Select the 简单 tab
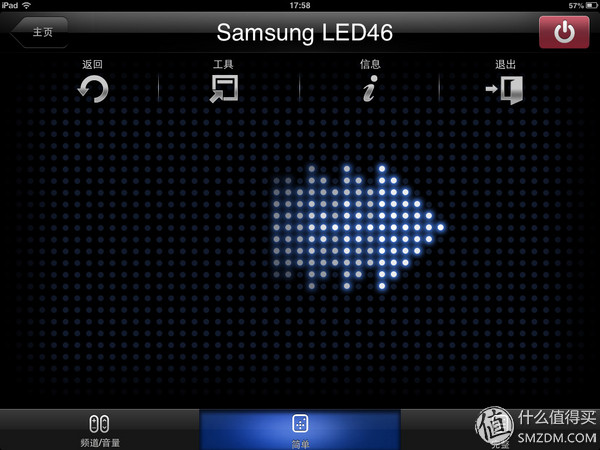 (x=299, y=429)
